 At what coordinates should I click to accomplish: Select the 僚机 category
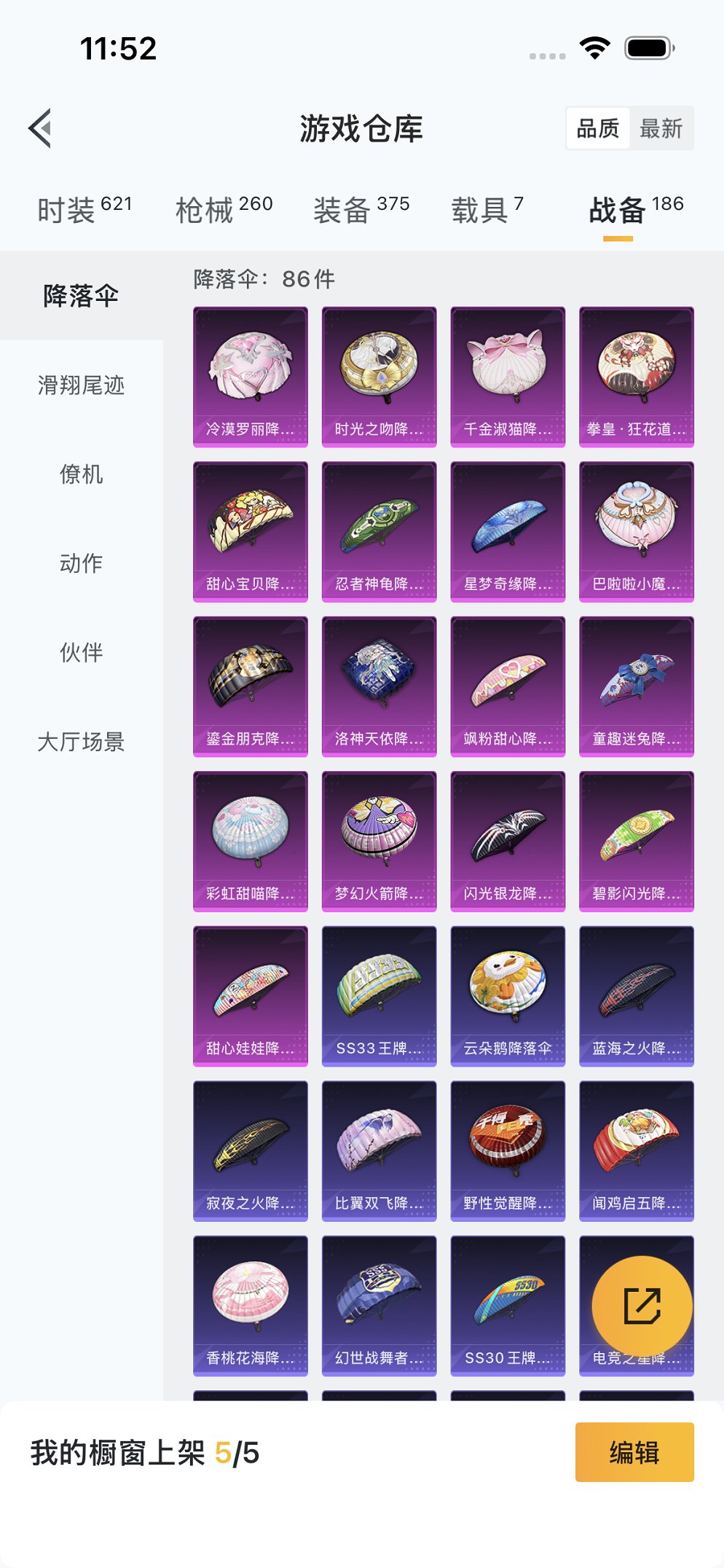[x=82, y=474]
